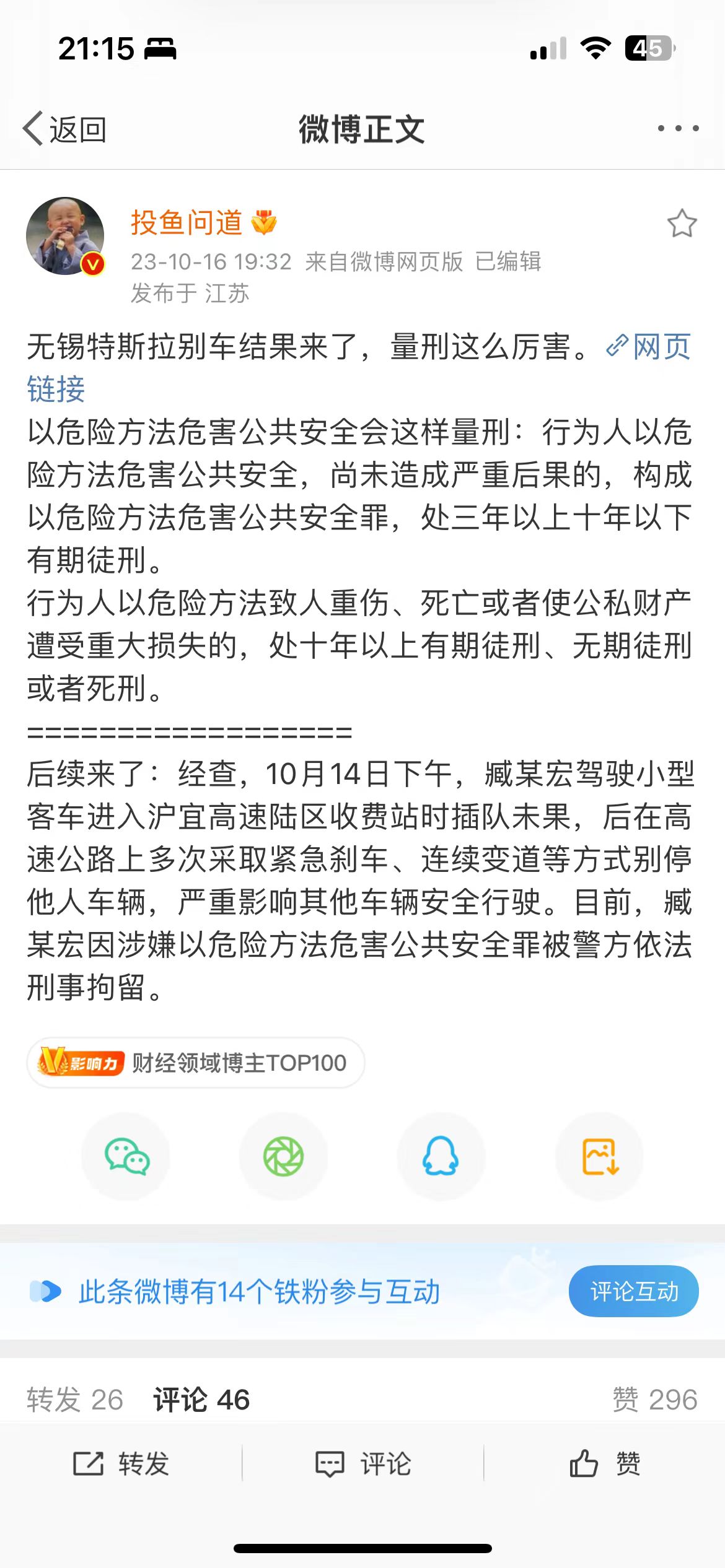Write a comment via bottom 评论 button

tap(363, 1464)
